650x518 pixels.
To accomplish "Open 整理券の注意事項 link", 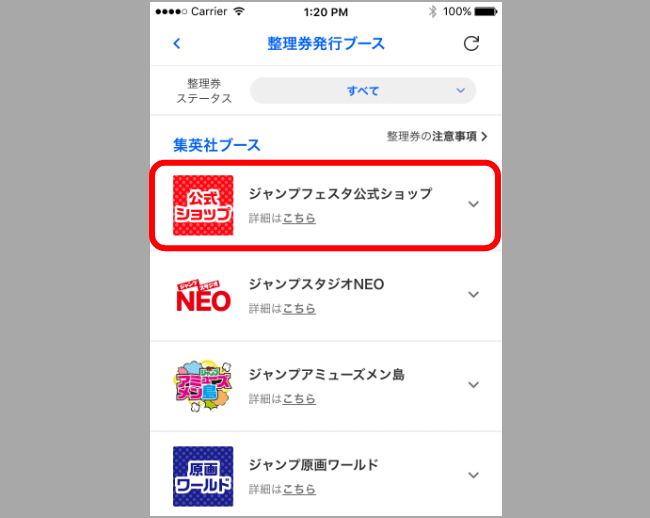I will pyautogui.click(x=437, y=136).
